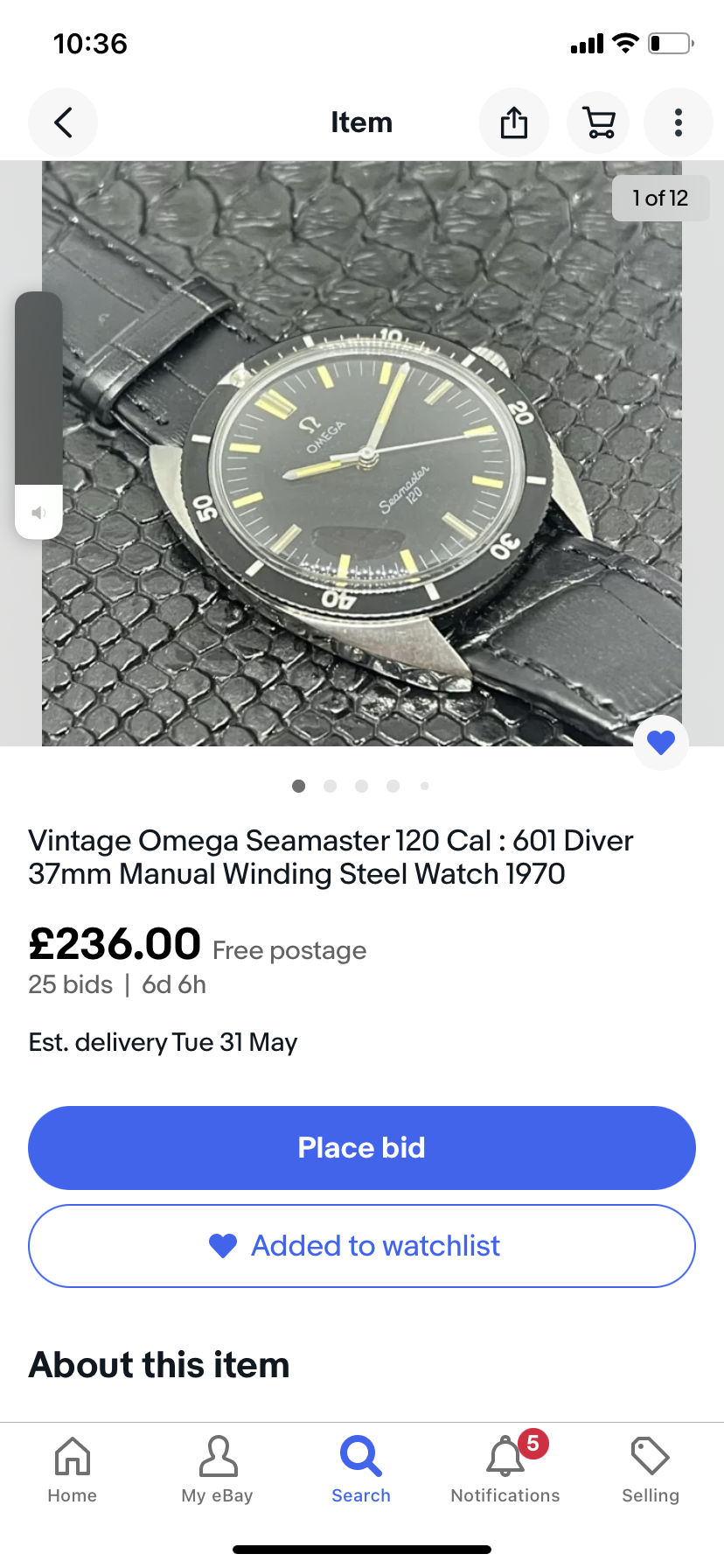Image resolution: width=724 pixels, height=1568 pixels.
Task: View the Notifications tab
Action: (x=505, y=1470)
